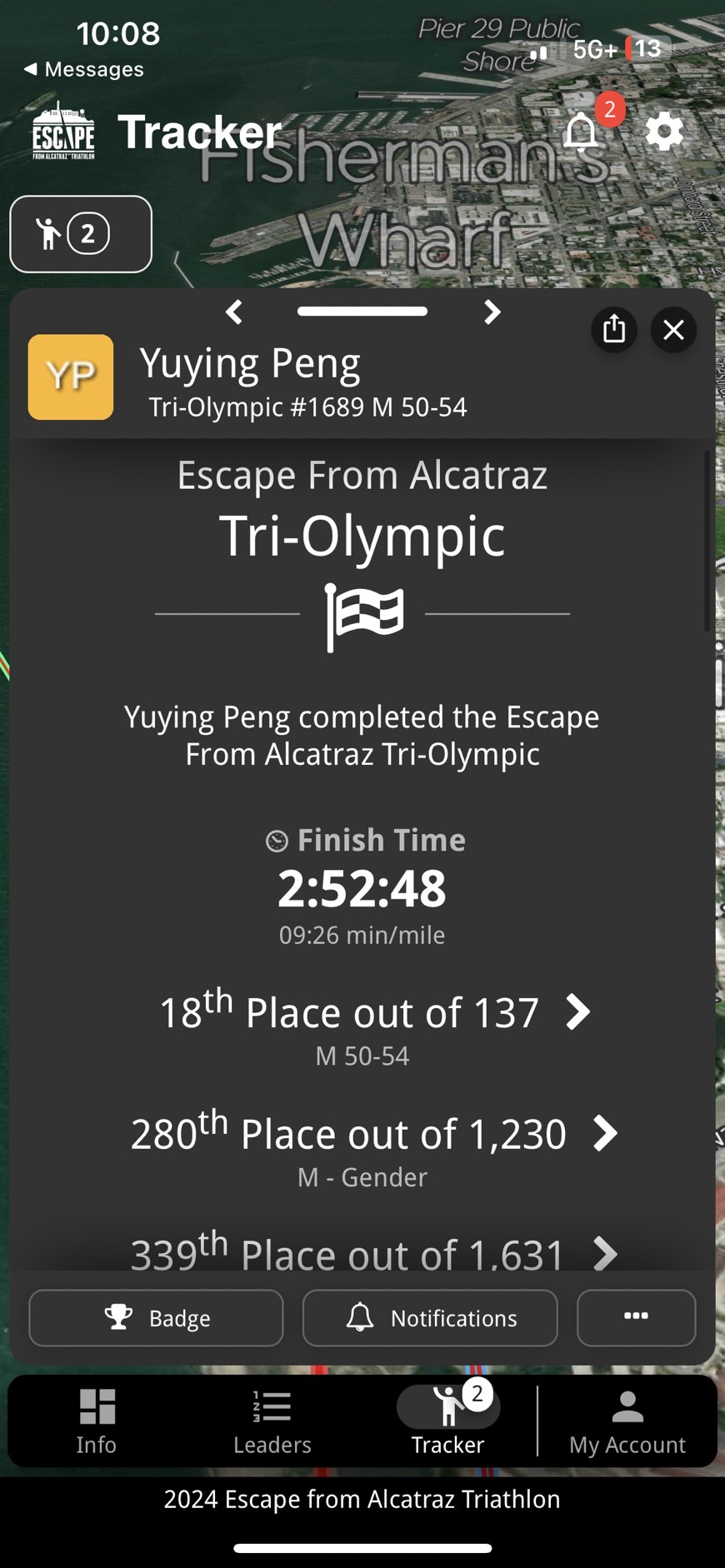The height and width of the screenshot is (1568, 725).
Task: Go to the previous tracked participant
Action: click(x=234, y=312)
